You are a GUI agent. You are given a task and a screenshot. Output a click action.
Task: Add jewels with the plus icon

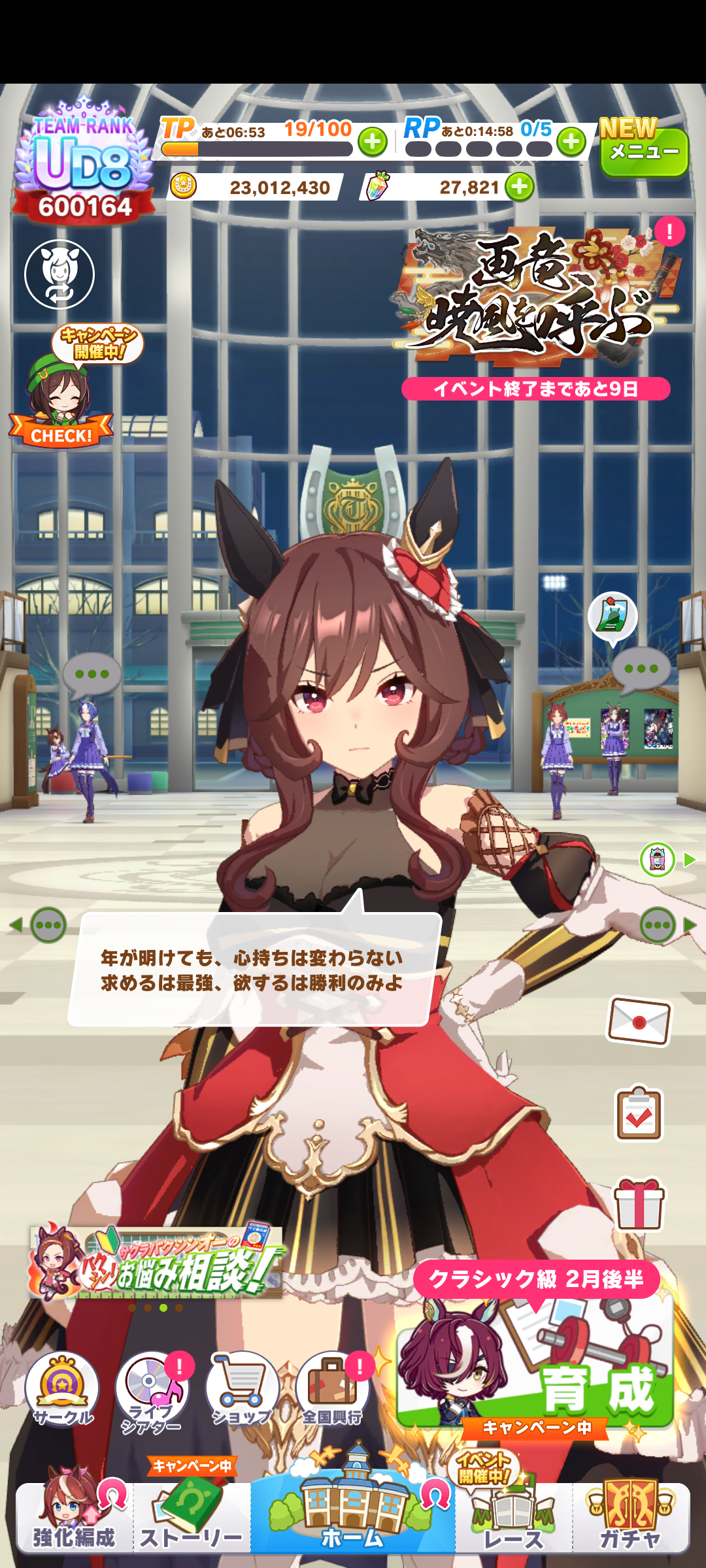point(520,188)
